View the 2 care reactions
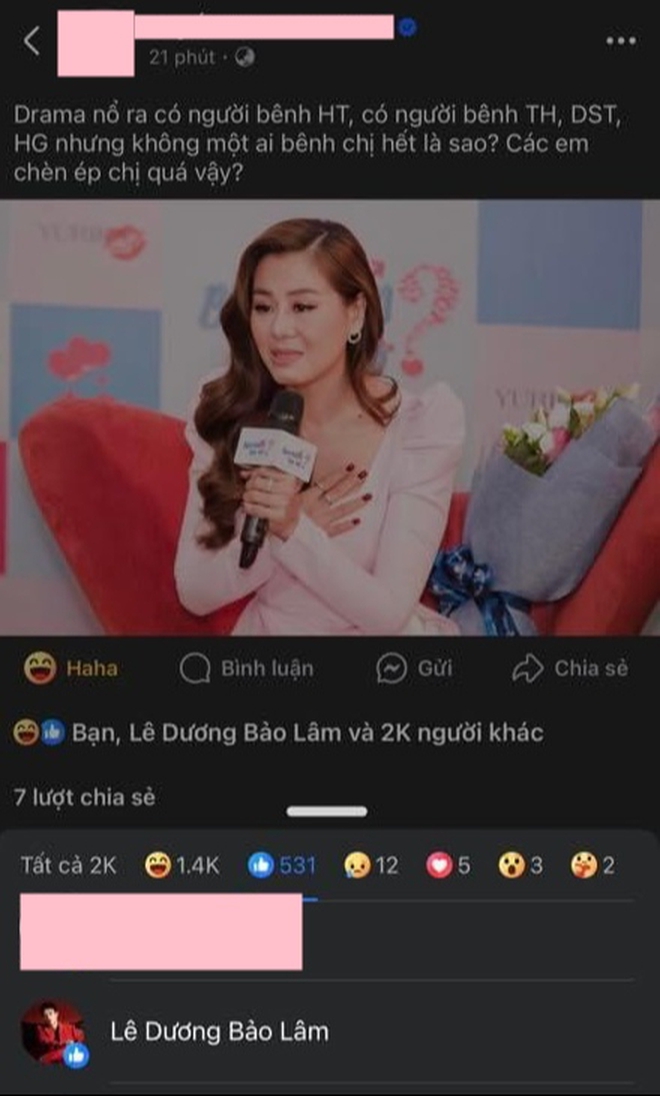 click(593, 865)
